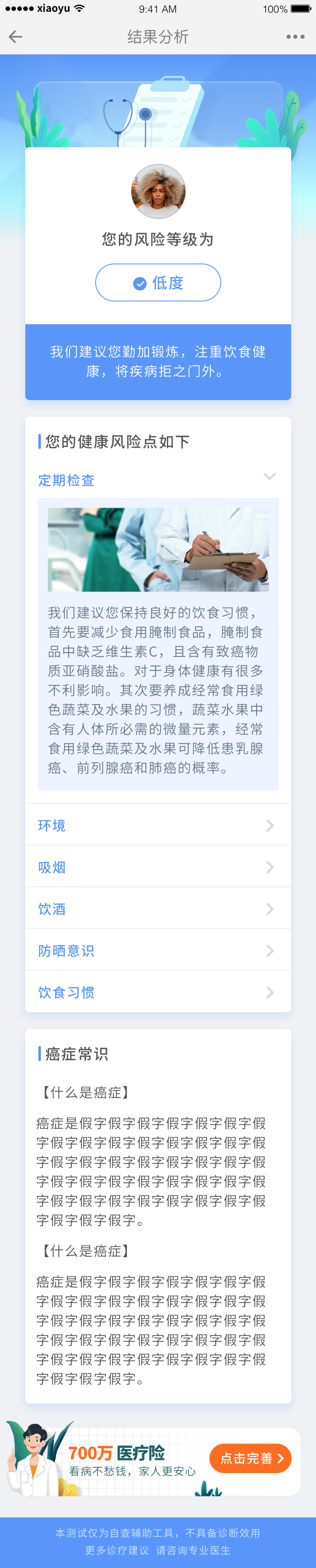Collapse the 定期检查 section

pos(269,476)
